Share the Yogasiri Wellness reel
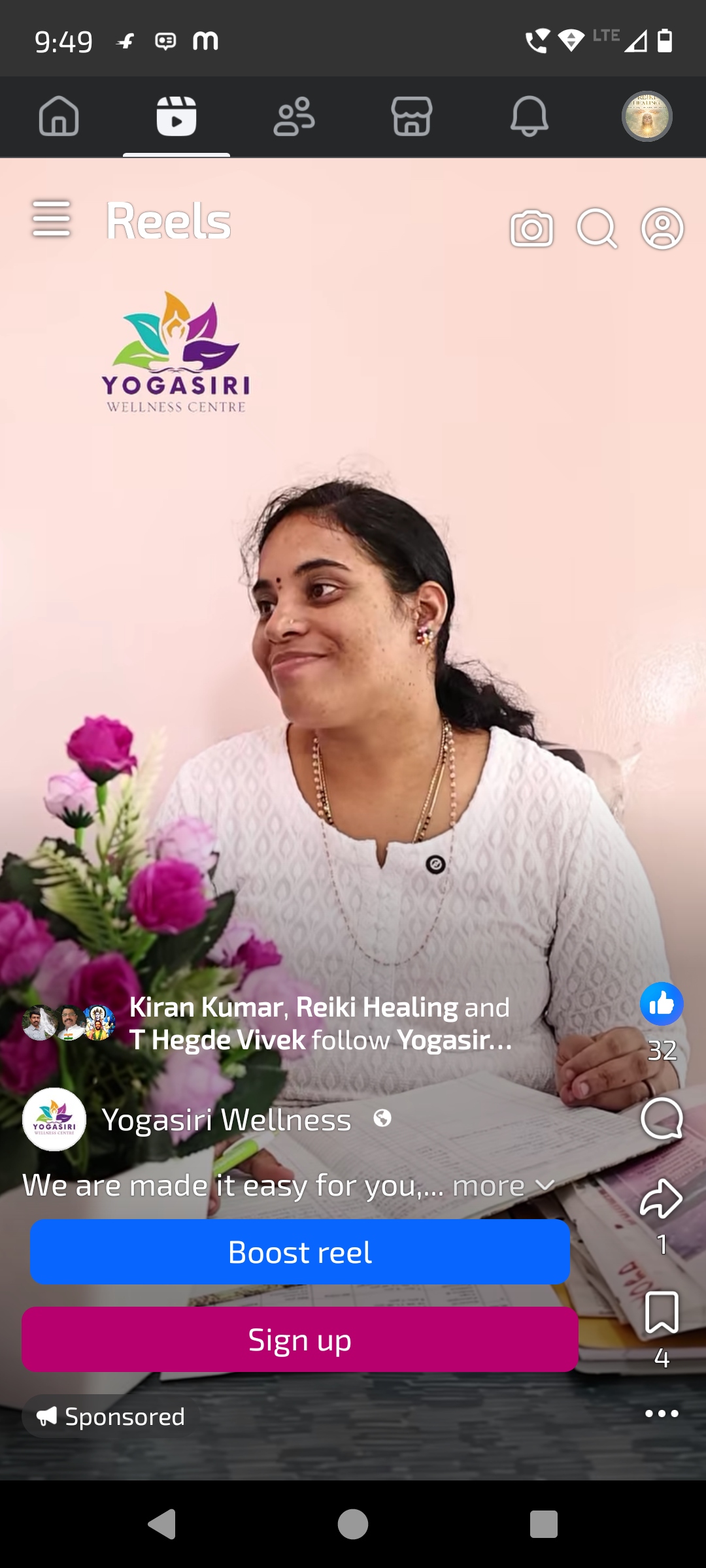Screen dimensions: 706x1568 point(662,1199)
